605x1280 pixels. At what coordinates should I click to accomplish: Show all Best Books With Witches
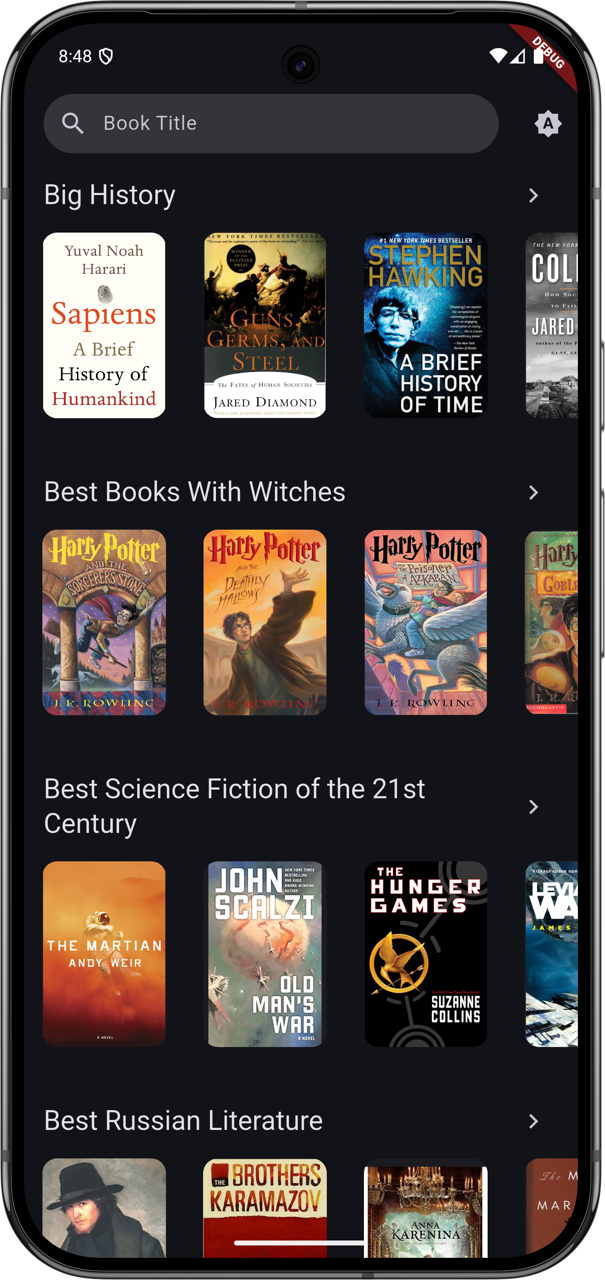click(533, 492)
